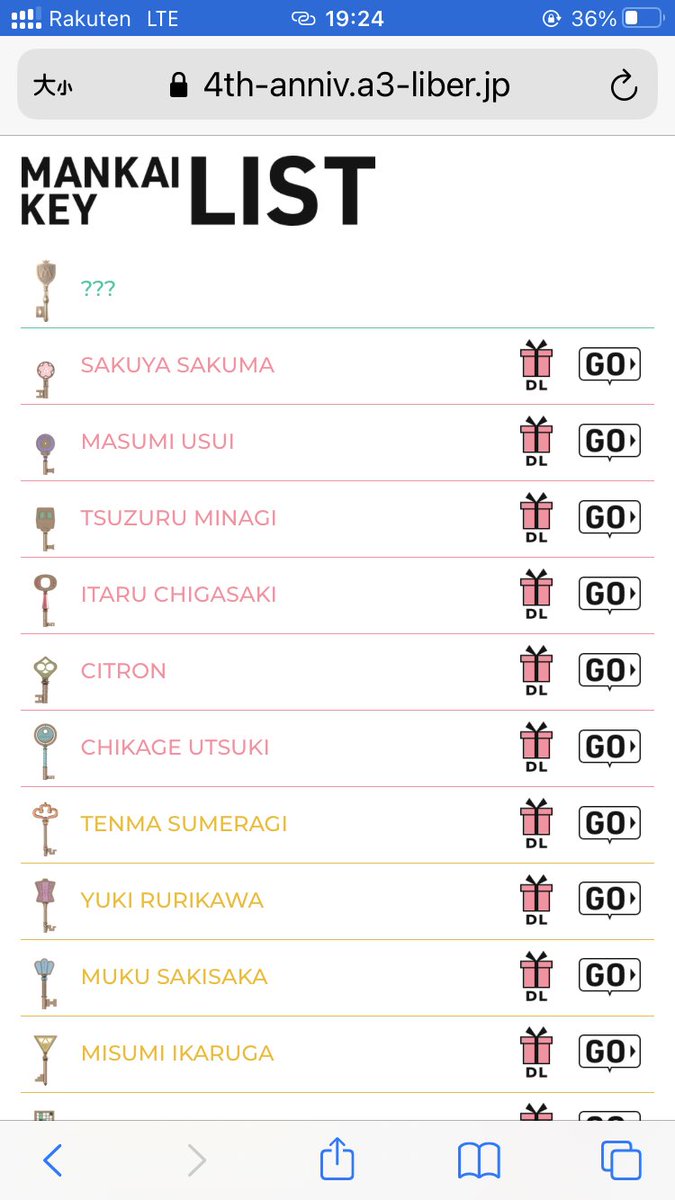Open the text size menu in address bar
The image size is (675, 1200).
(52, 86)
